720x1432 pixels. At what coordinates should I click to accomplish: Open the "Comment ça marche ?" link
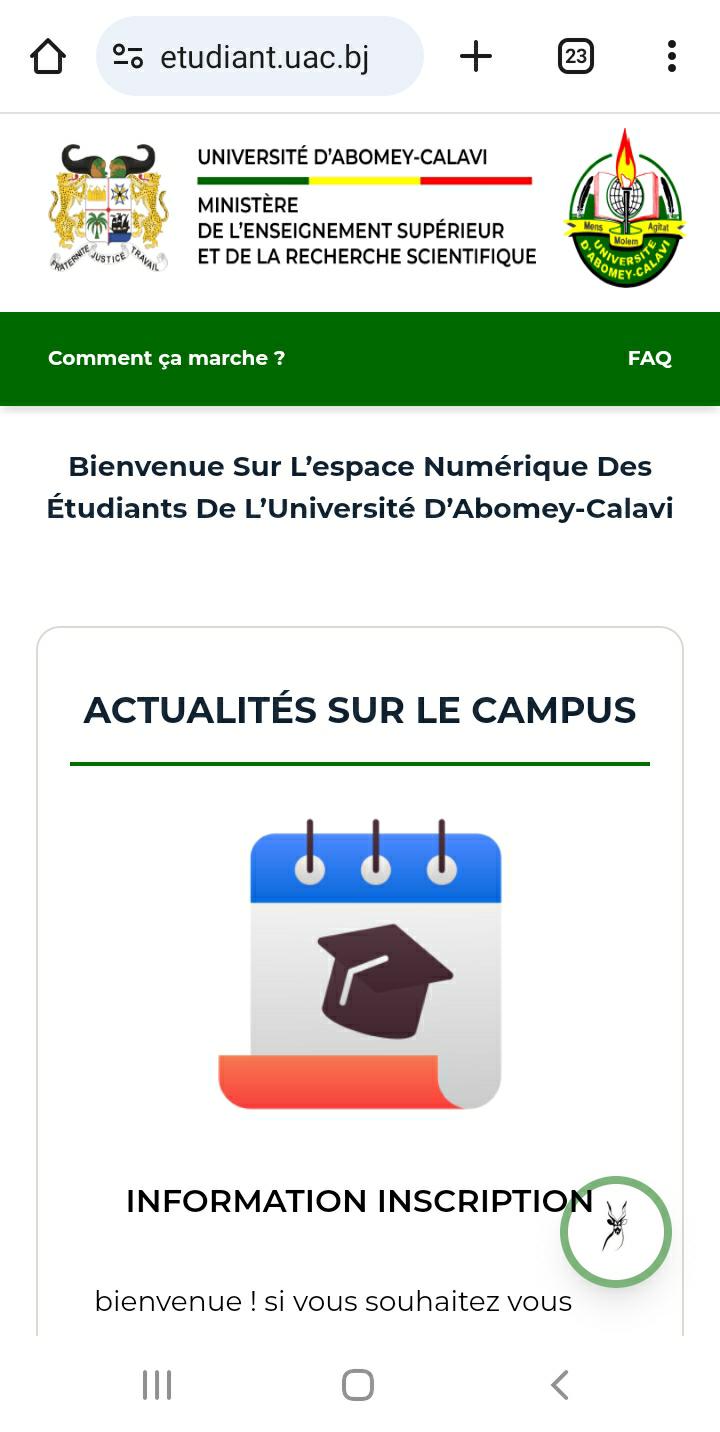[x=167, y=358]
